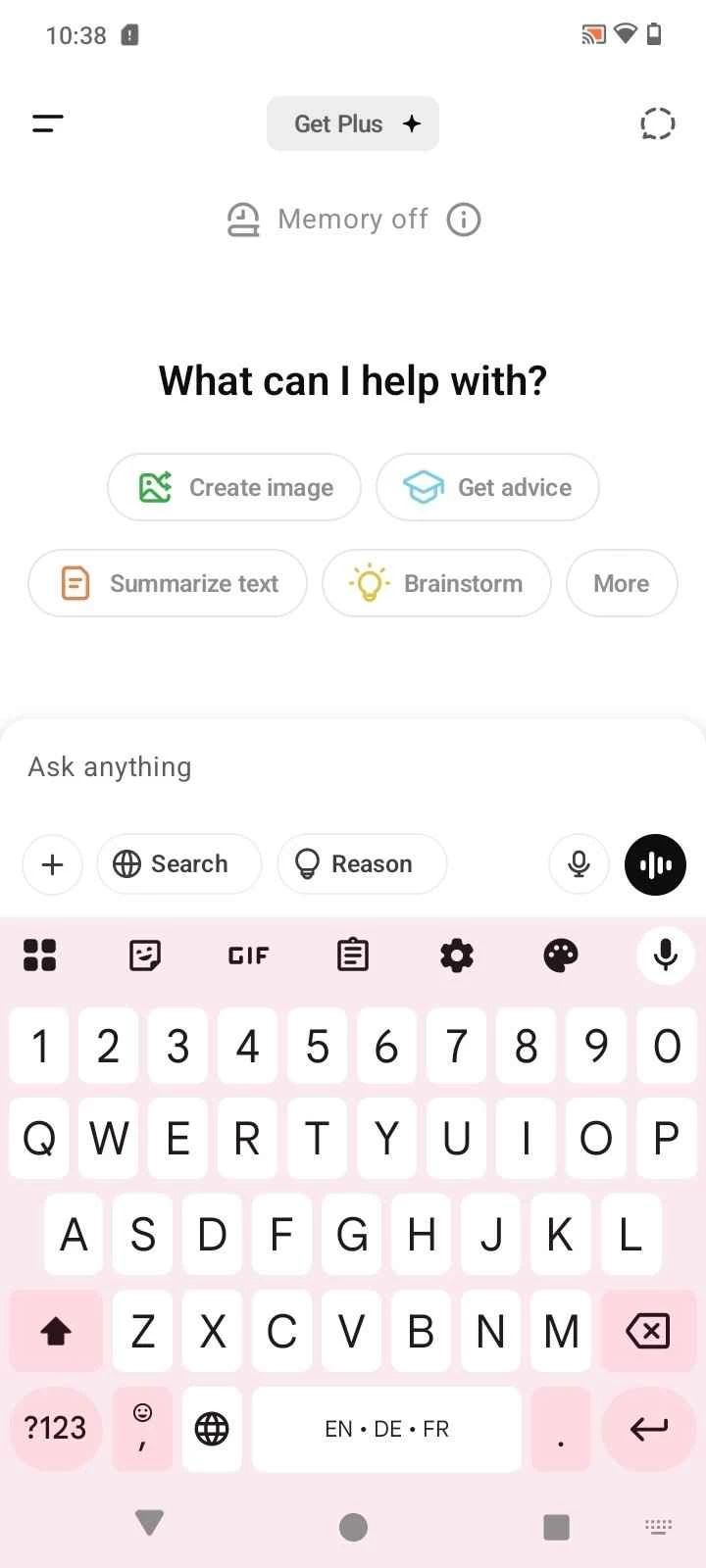Show More suggestions

coord(622,583)
